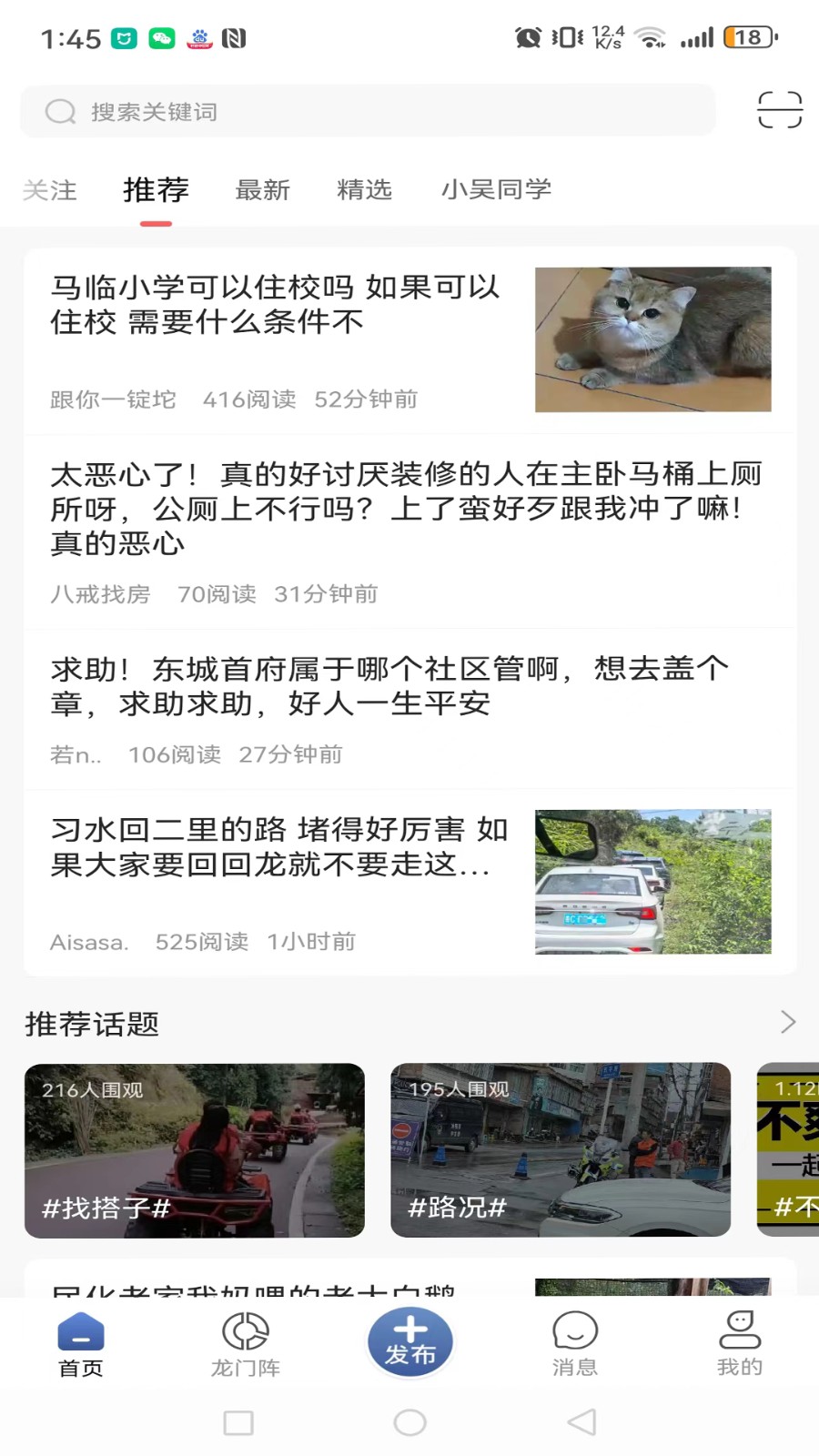Screen dimensions: 819x1456
Task: Open the 小吴同学 tab
Action: coord(496,190)
